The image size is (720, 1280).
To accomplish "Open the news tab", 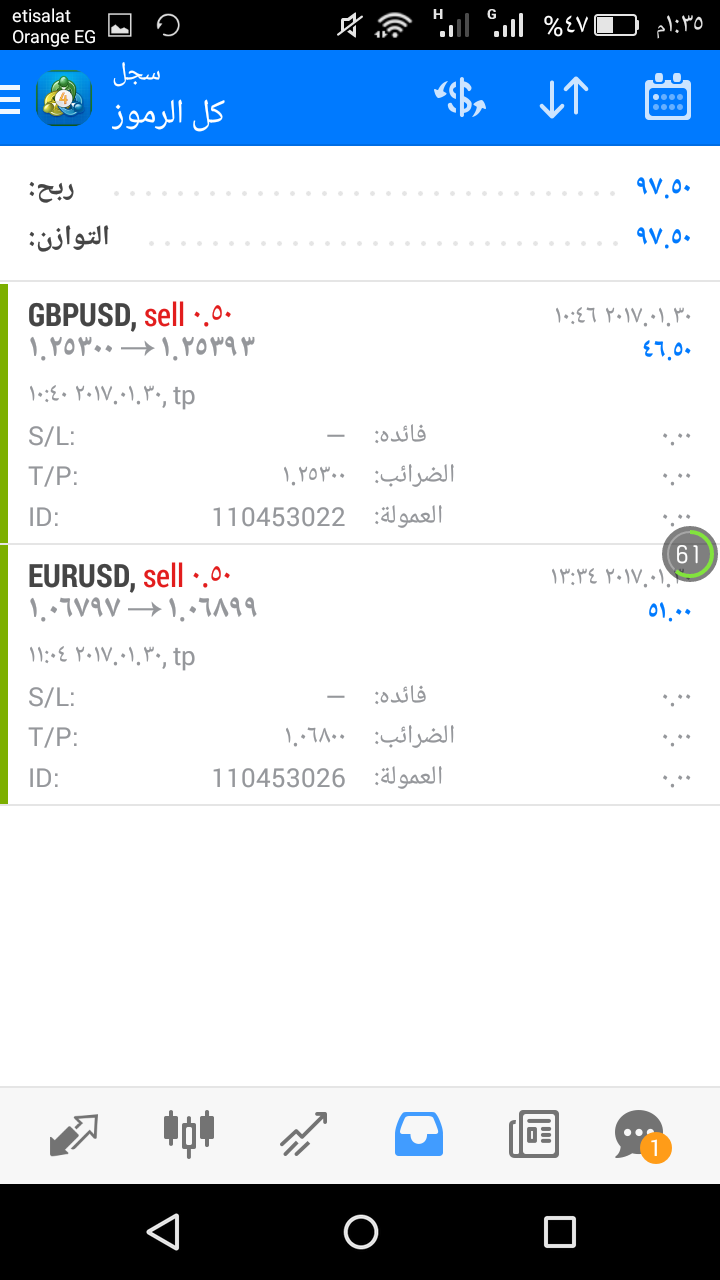I will (x=534, y=1135).
